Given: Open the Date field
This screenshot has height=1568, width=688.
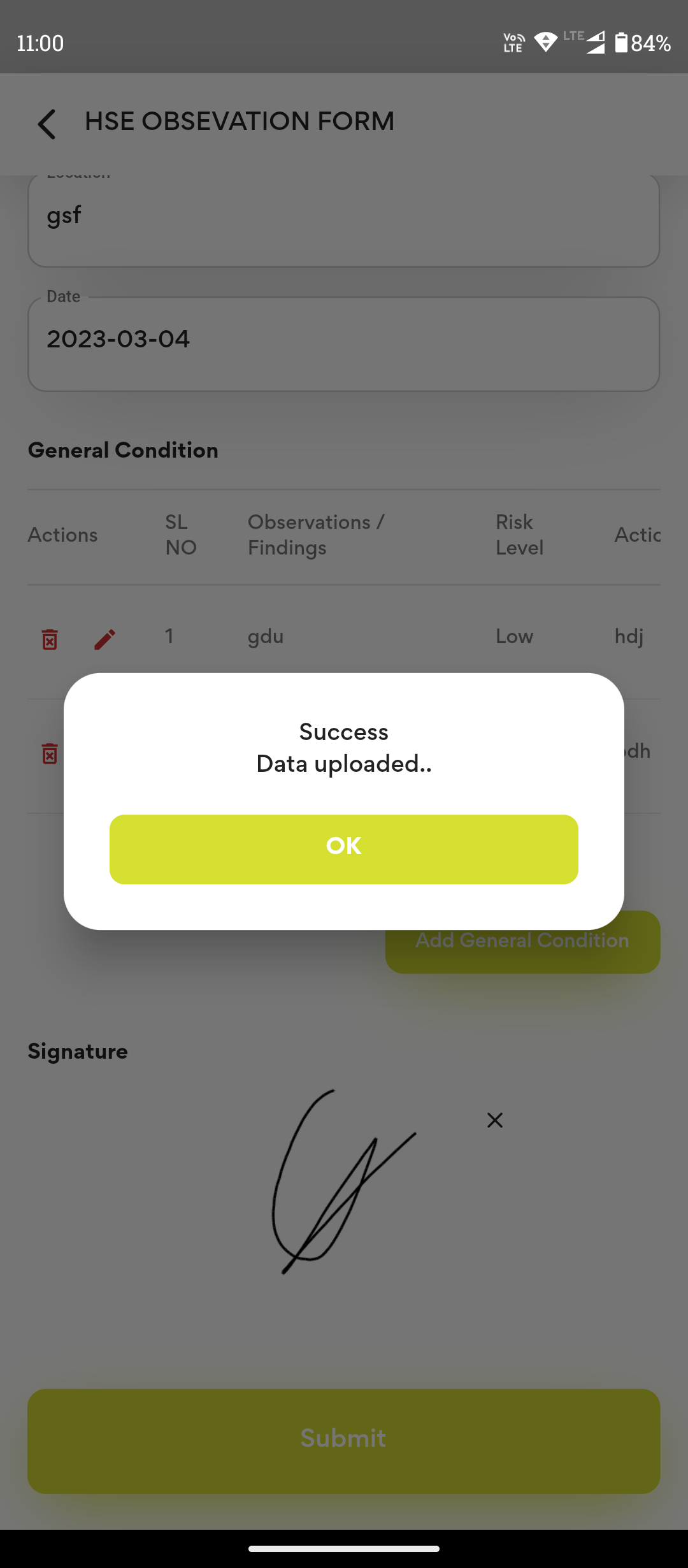Looking at the screenshot, I should (344, 344).
